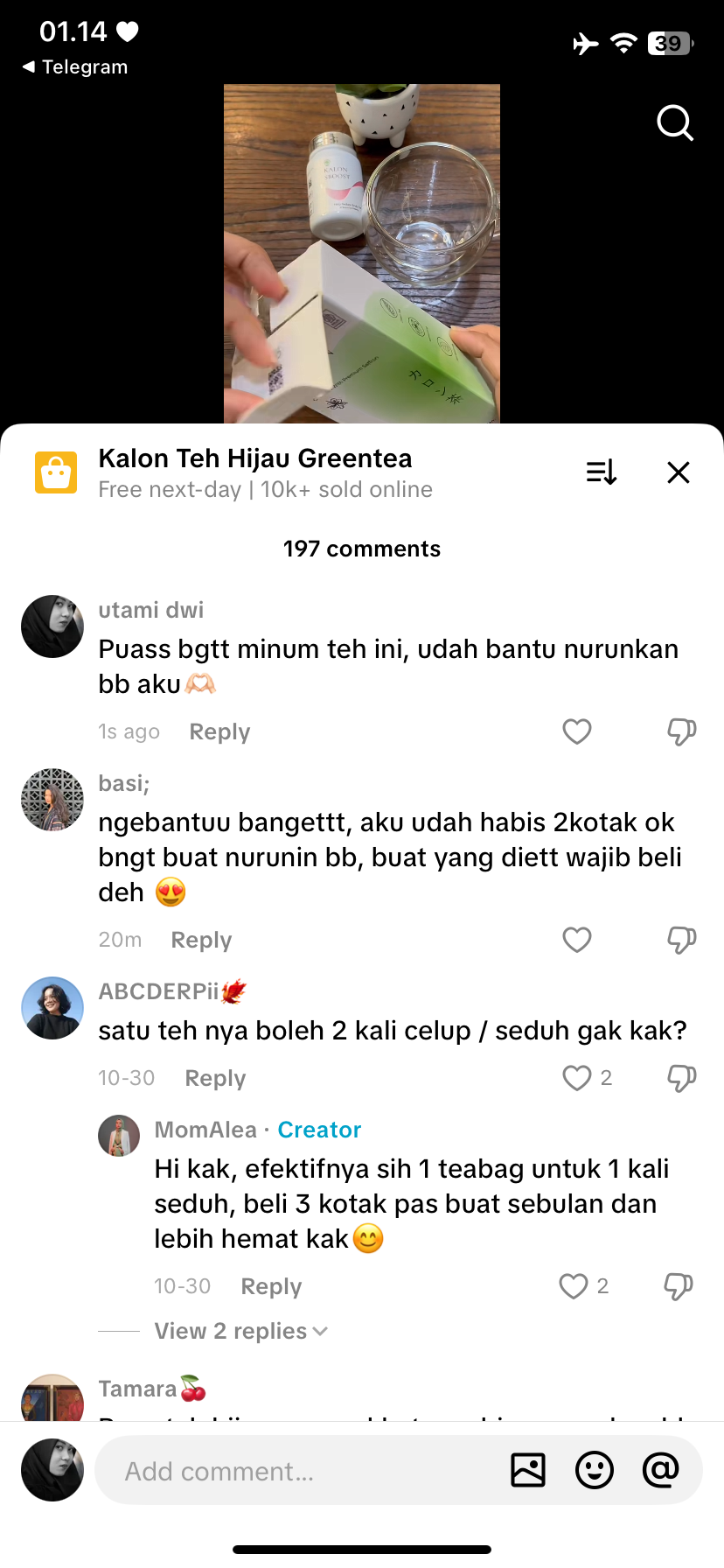The width and height of the screenshot is (724, 1568).
Task: Open the emoji picker
Action: 595,1470
